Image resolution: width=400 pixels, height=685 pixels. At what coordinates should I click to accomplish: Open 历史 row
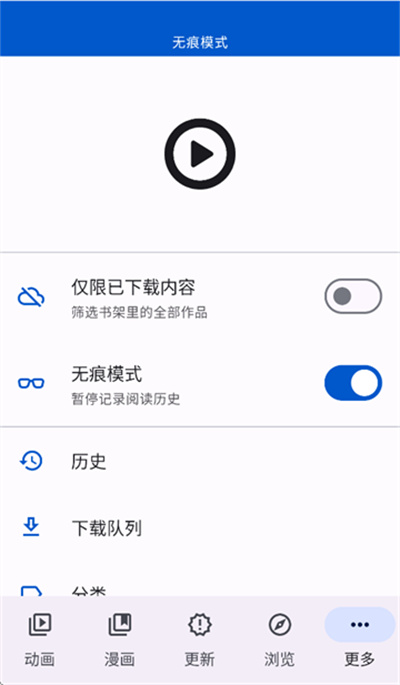[x=200, y=461]
